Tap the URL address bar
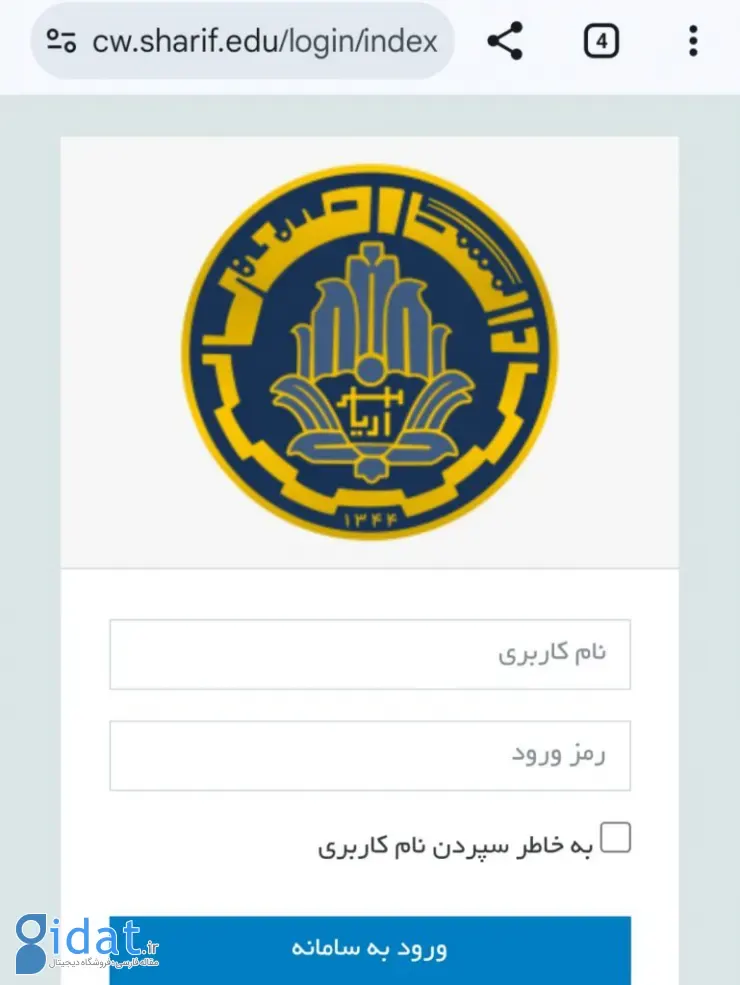This screenshot has width=740, height=985. point(265,42)
